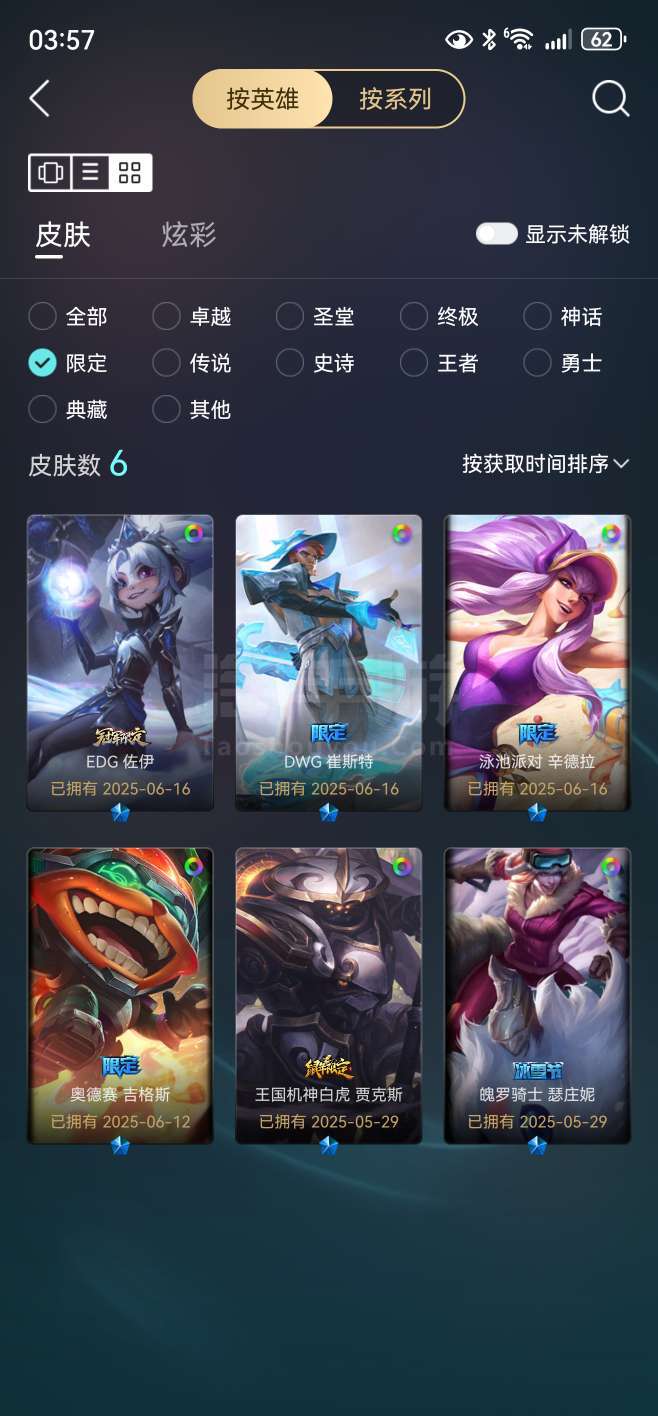Choose the 典藏 filter
The image size is (658, 1416).
coord(68,409)
